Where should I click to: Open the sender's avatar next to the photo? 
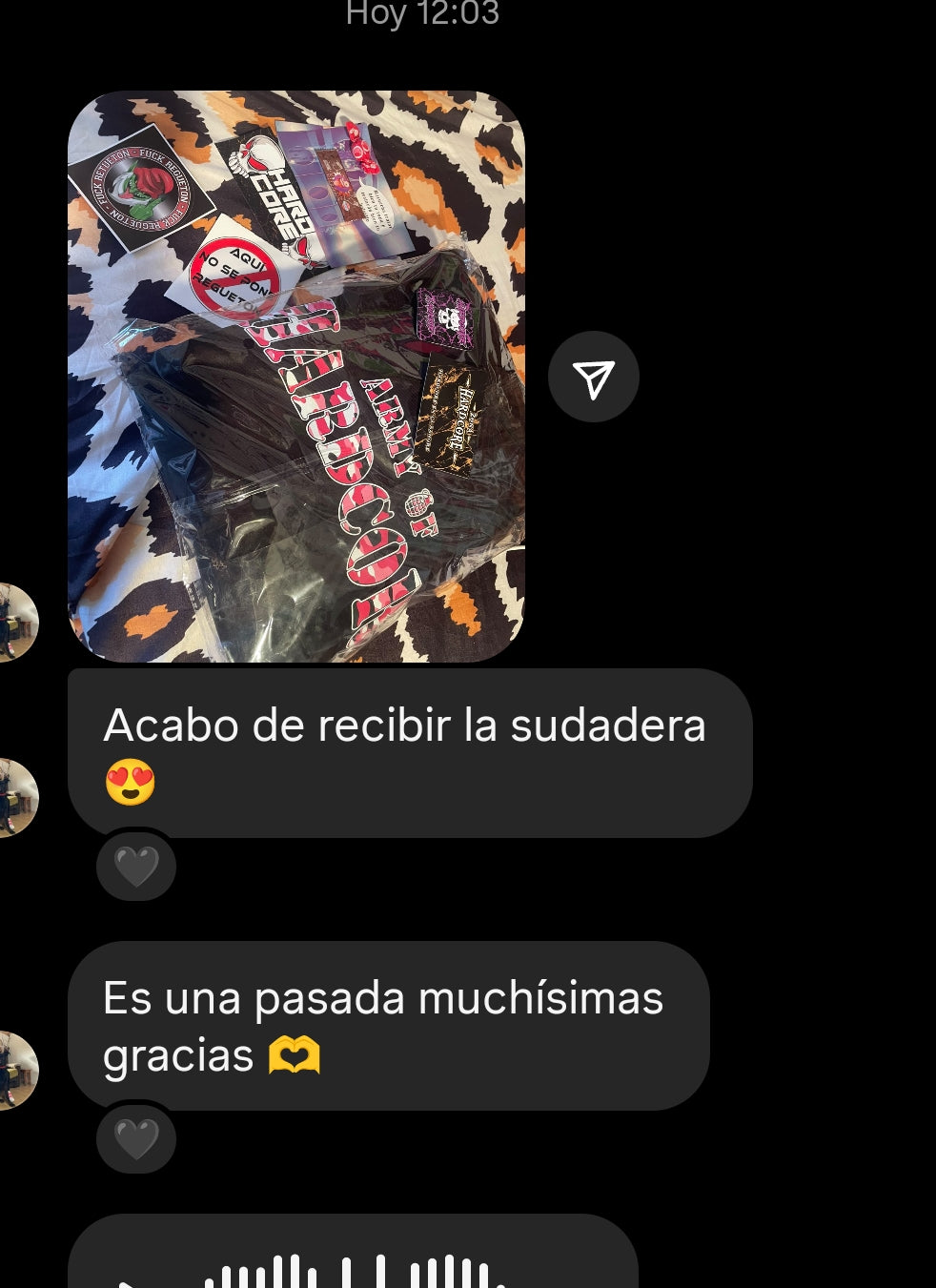click(15, 623)
